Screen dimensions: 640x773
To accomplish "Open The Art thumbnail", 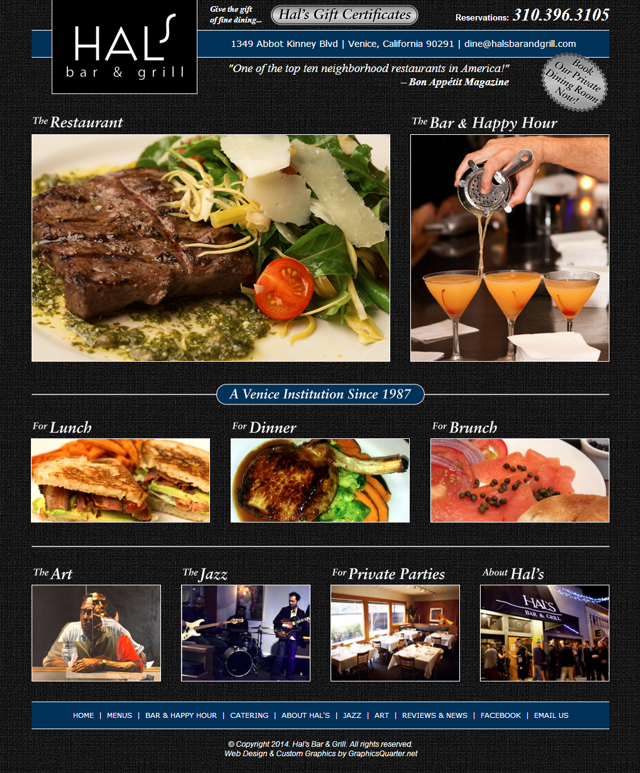I will point(96,633).
